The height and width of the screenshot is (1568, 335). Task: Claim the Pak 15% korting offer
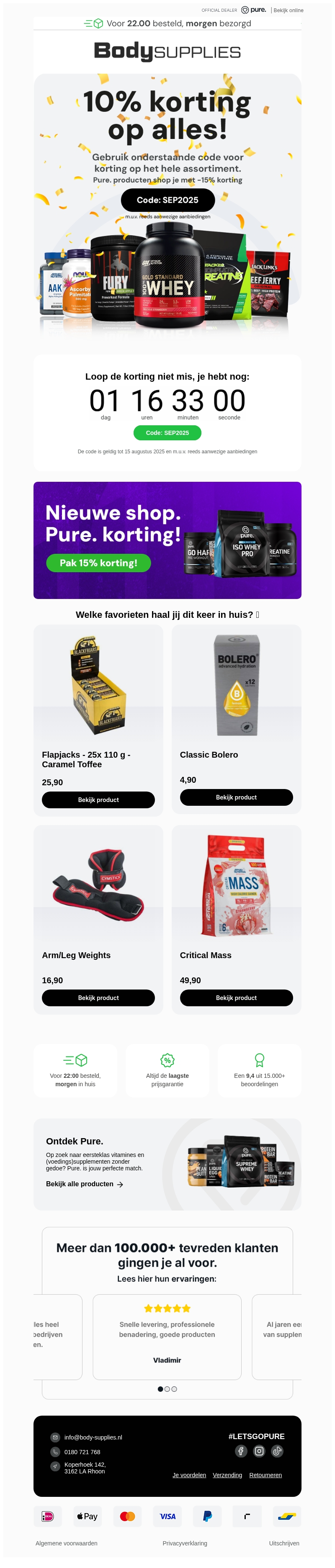click(99, 563)
